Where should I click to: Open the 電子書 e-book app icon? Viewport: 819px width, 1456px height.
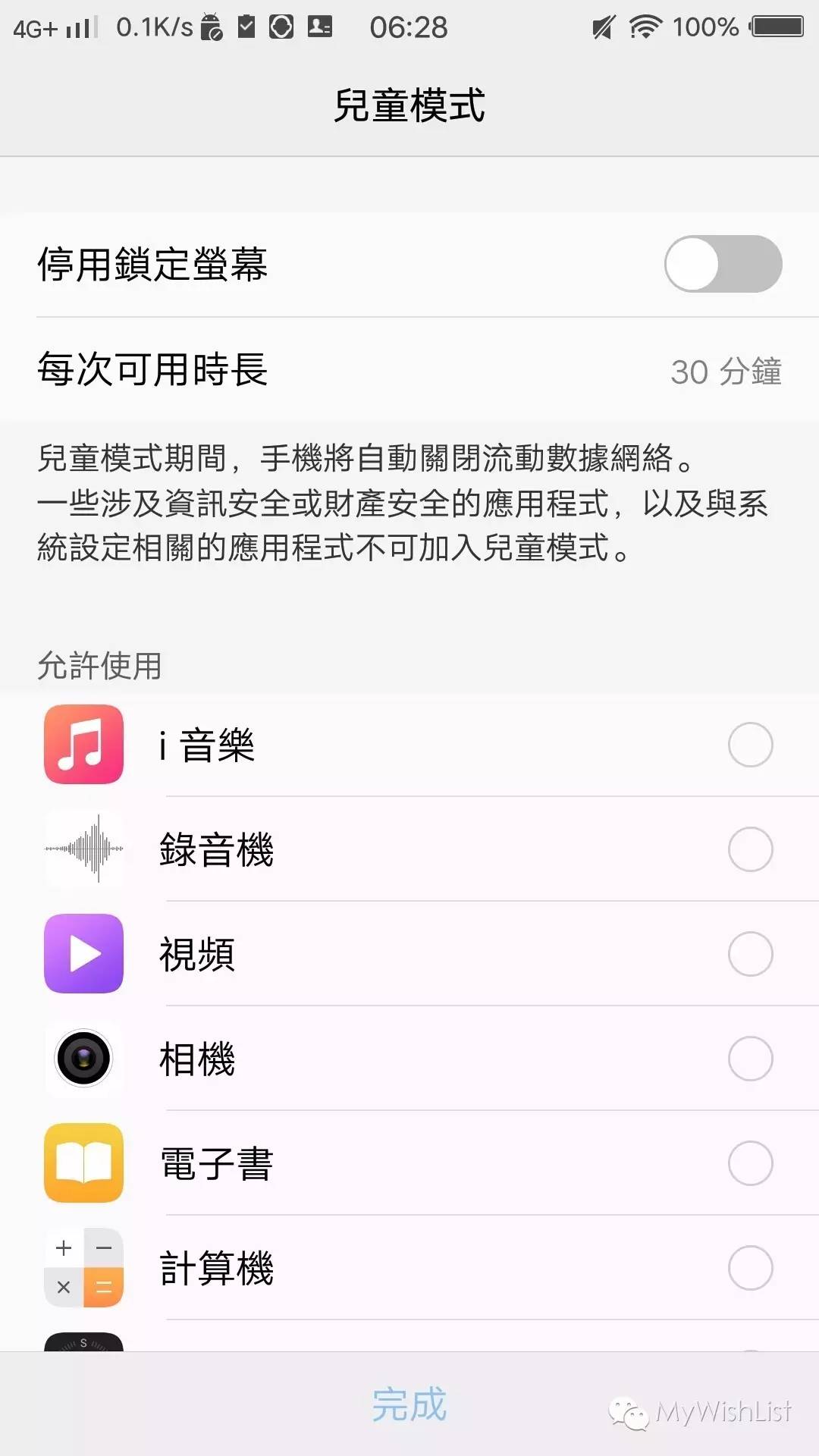click(x=83, y=1164)
